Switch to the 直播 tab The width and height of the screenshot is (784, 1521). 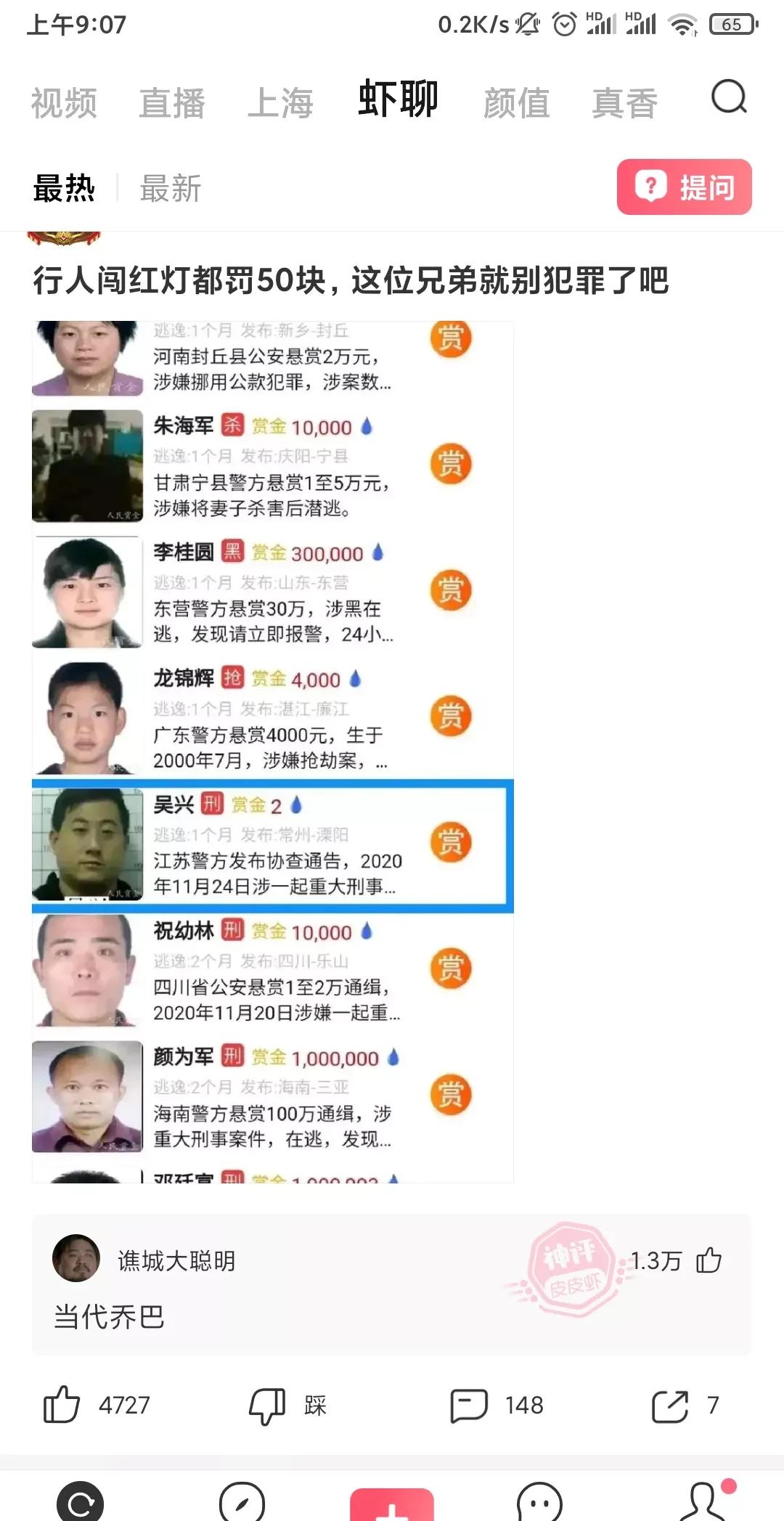(172, 102)
